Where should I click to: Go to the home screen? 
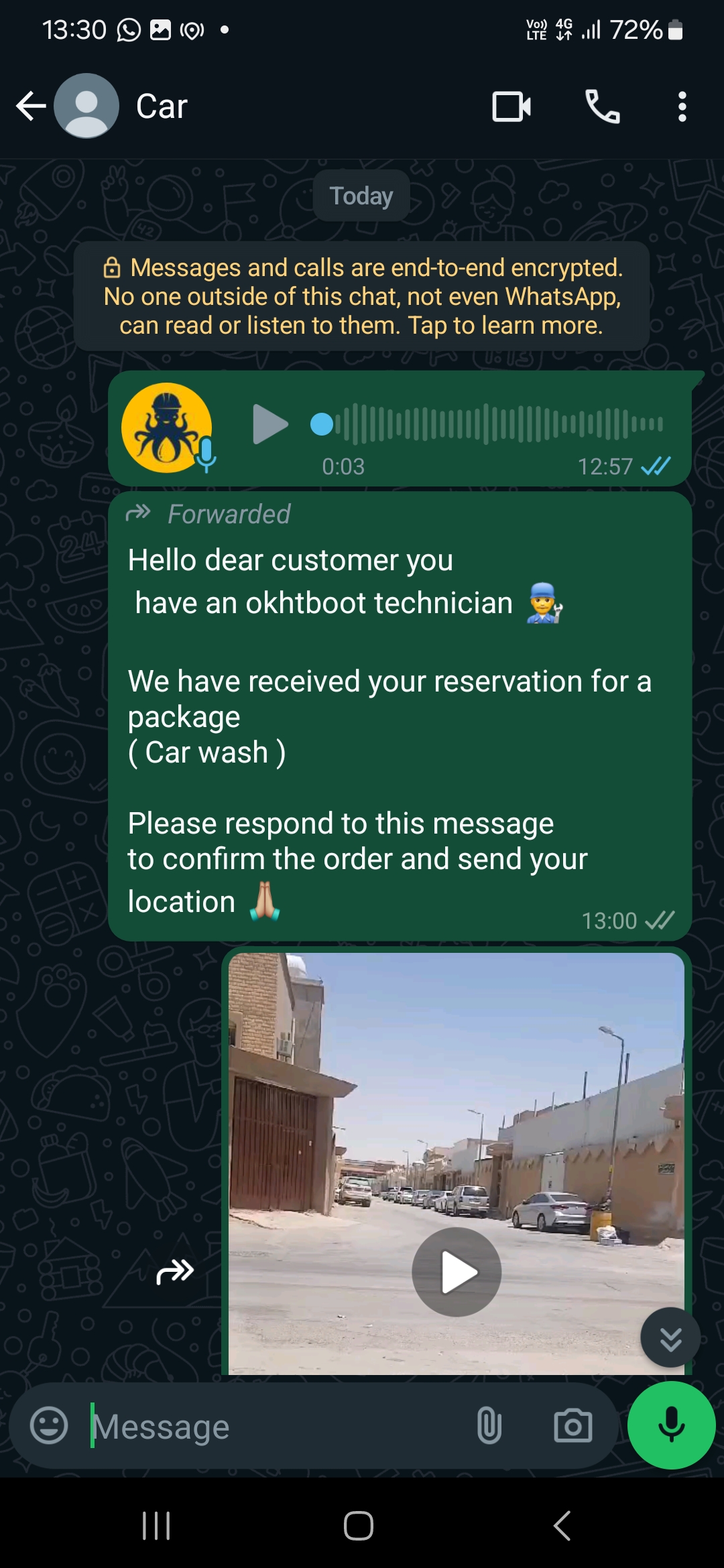click(359, 1526)
